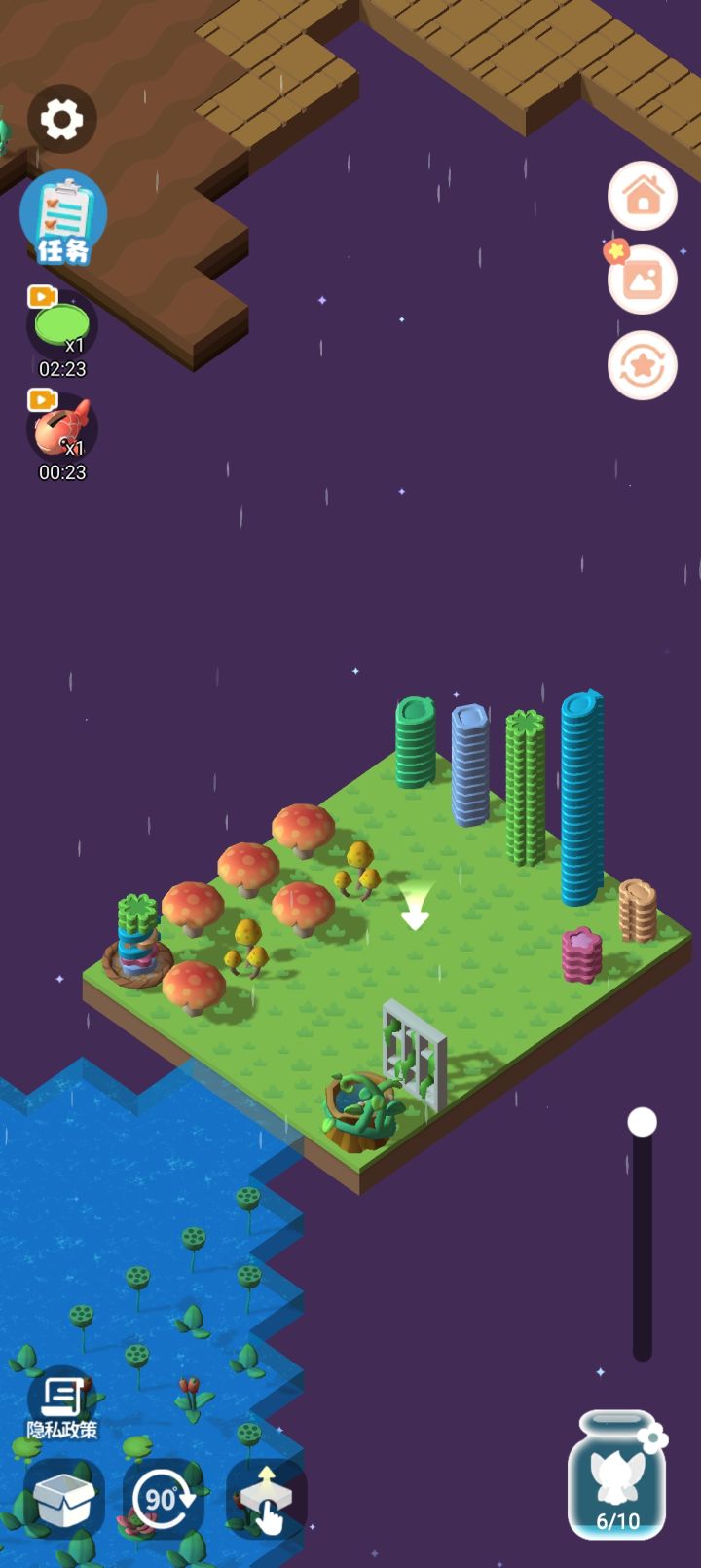The width and height of the screenshot is (701, 1568).
Task: Open the picture gallery with star badge
Action: pos(643,280)
